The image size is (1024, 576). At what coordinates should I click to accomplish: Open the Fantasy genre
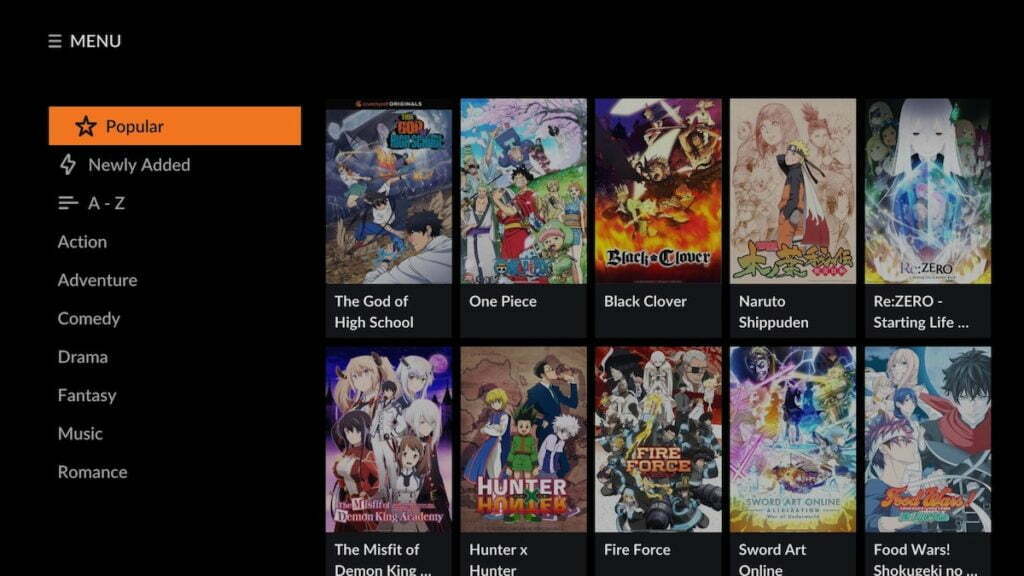coord(87,395)
